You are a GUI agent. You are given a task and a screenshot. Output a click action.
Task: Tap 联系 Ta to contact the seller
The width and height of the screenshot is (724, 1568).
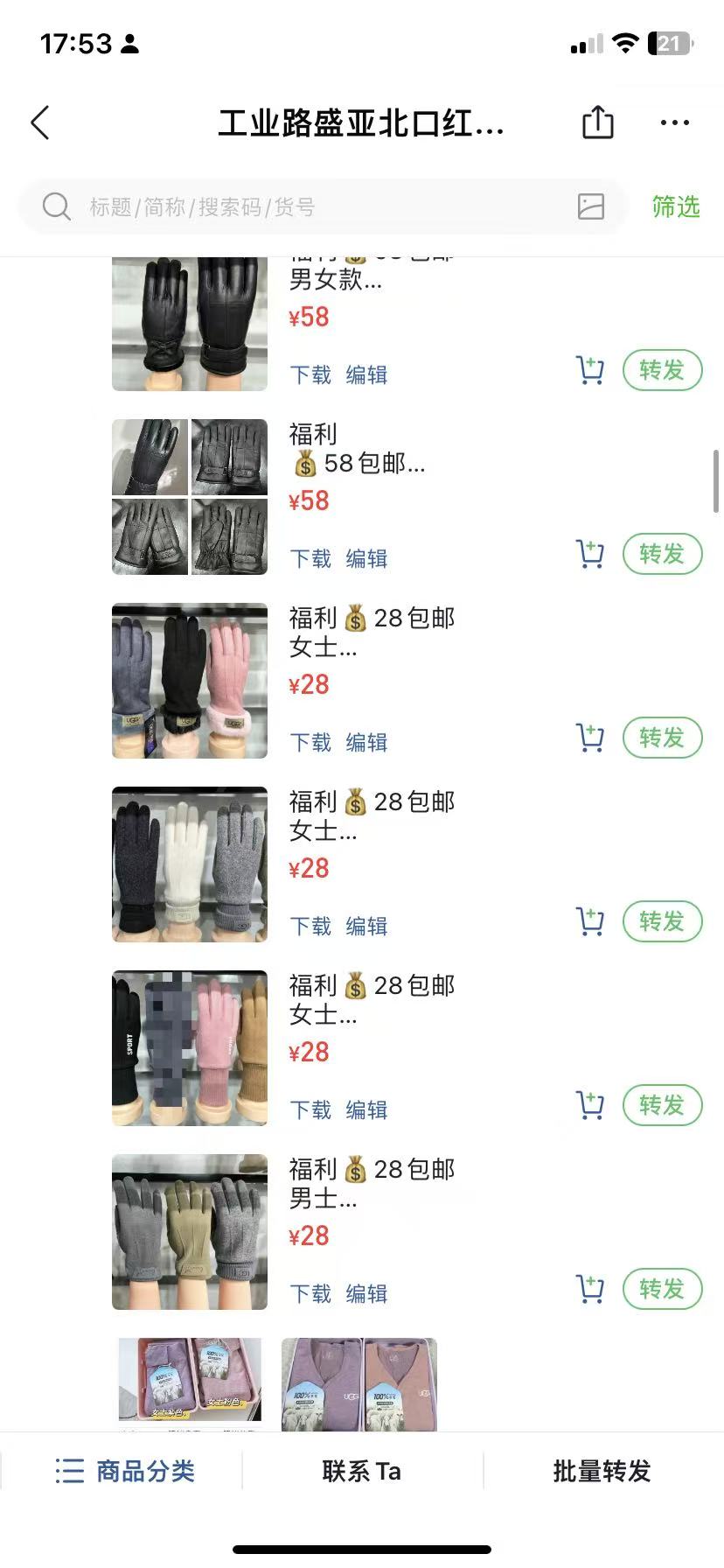click(361, 1471)
